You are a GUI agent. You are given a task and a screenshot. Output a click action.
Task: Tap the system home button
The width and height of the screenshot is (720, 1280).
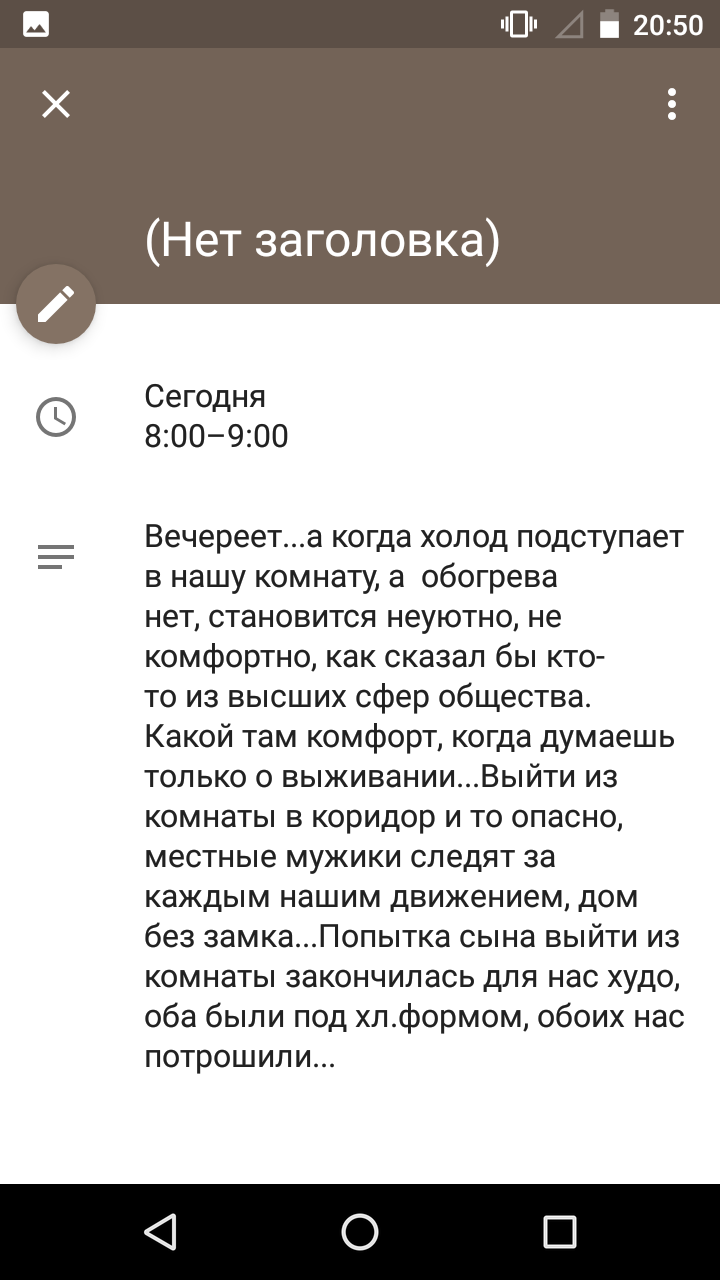tap(360, 1232)
